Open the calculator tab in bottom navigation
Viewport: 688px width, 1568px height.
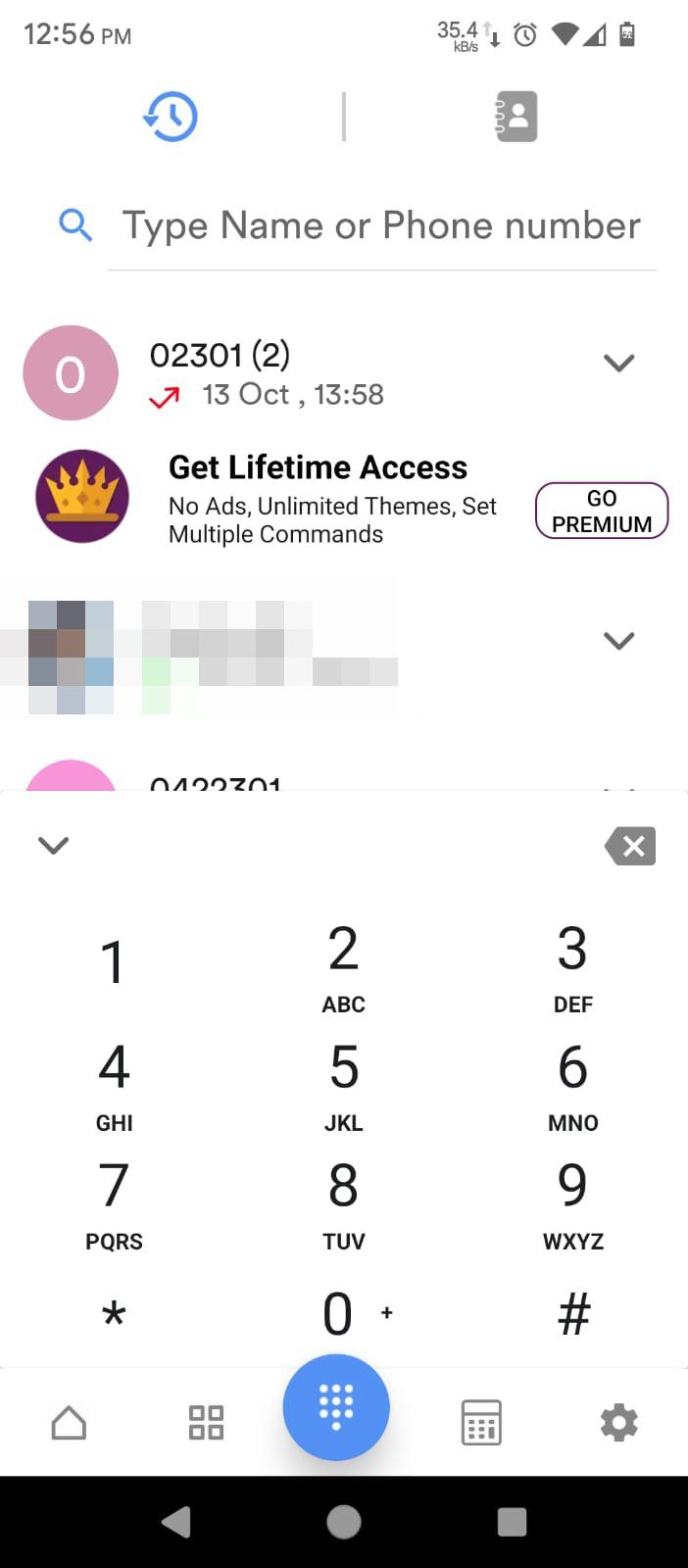481,1423
